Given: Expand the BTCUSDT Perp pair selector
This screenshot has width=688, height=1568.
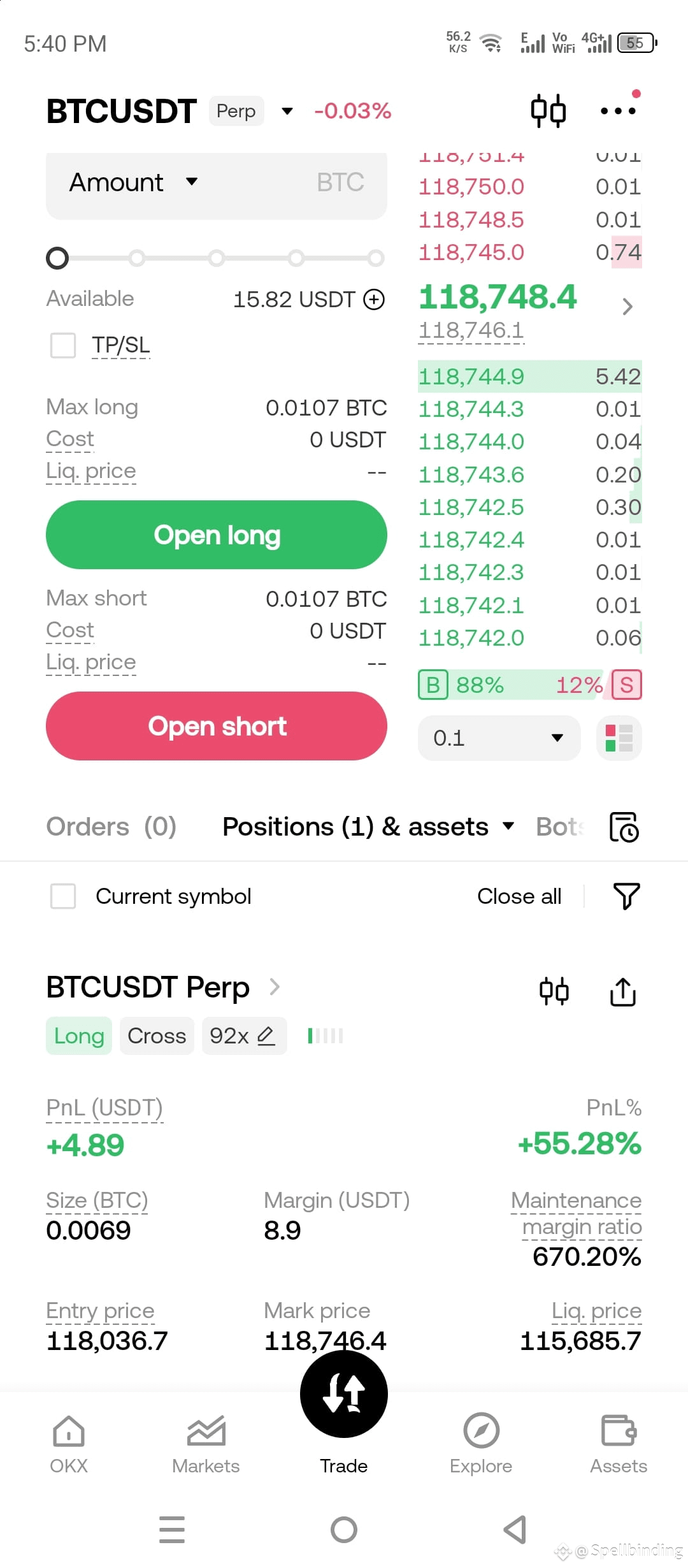Looking at the screenshot, I should [x=287, y=112].
